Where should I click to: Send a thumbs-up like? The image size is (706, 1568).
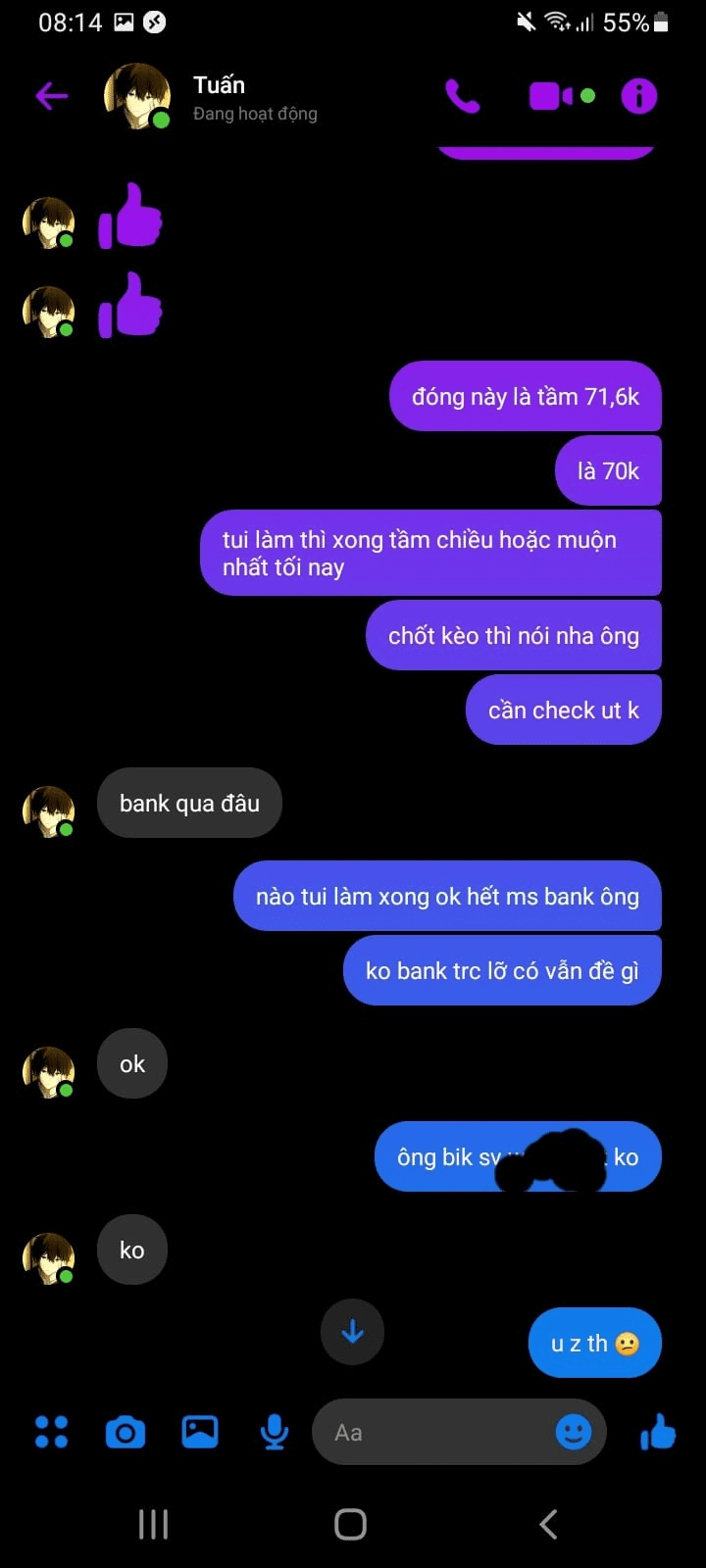(658, 1432)
